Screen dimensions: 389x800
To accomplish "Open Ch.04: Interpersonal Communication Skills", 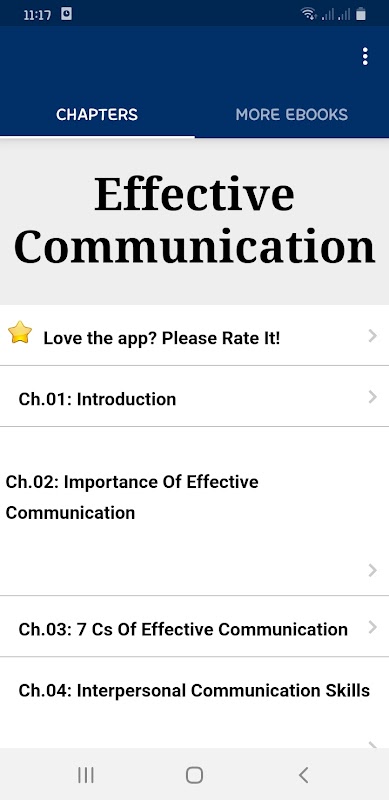I will pos(194,703).
